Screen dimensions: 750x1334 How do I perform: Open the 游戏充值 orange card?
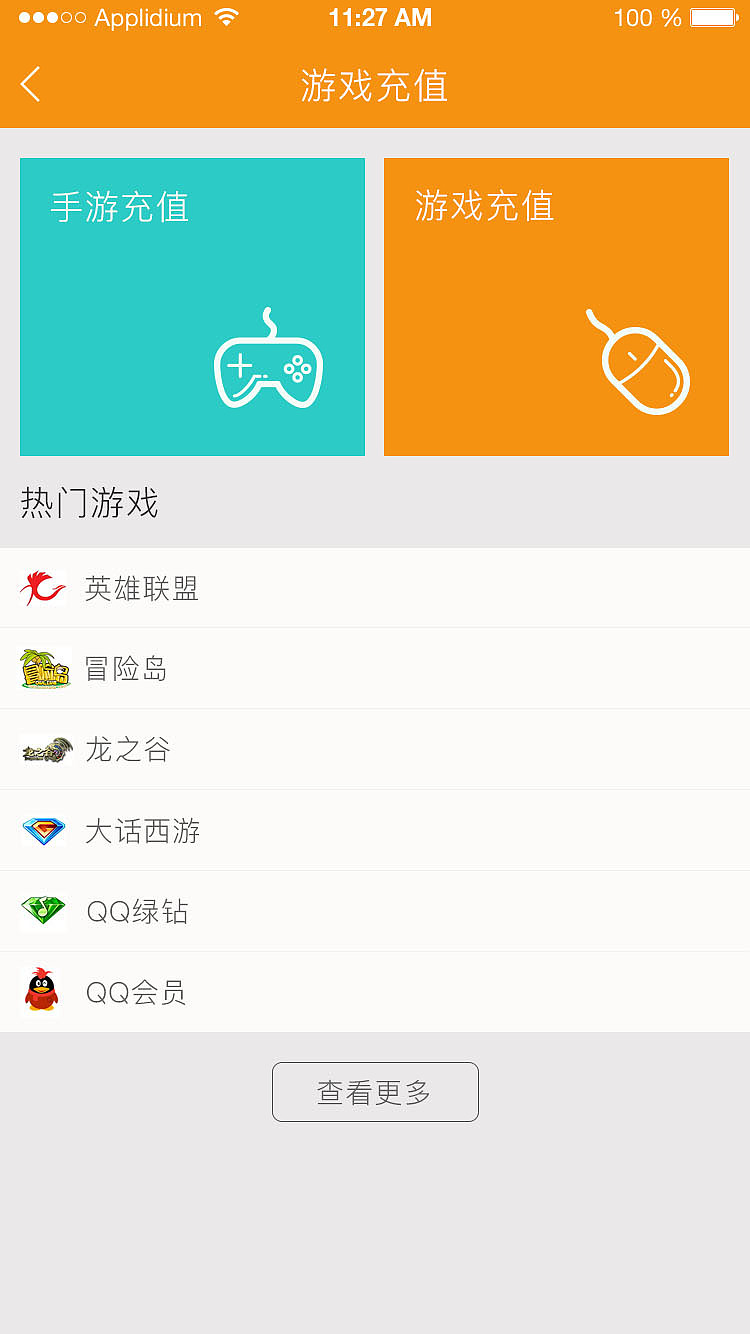click(x=556, y=307)
